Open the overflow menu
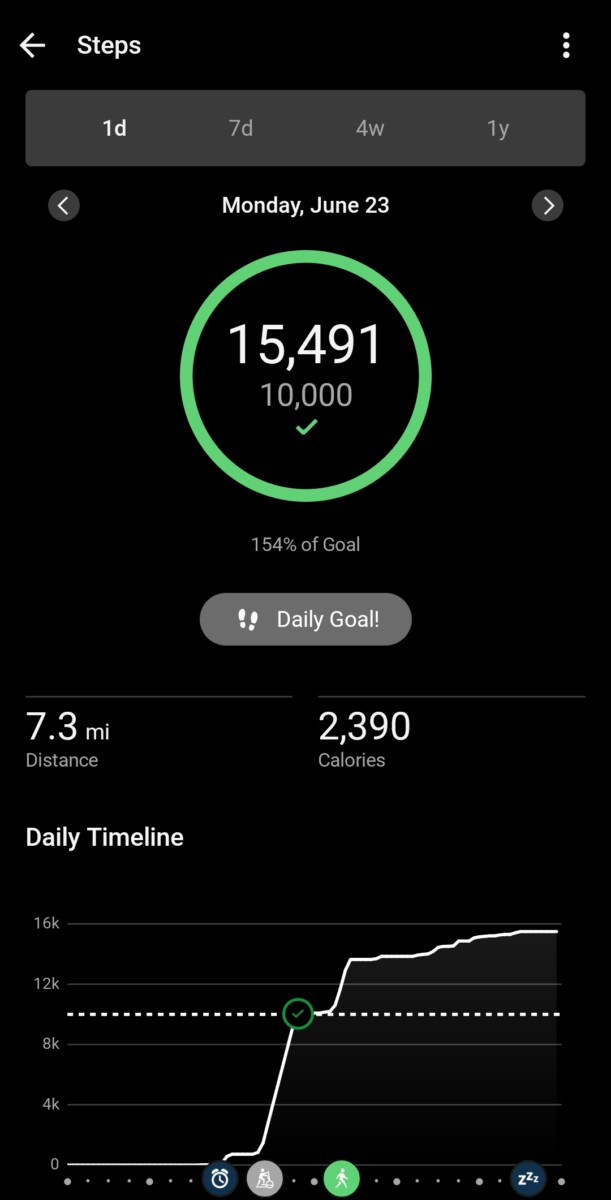 (566, 46)
